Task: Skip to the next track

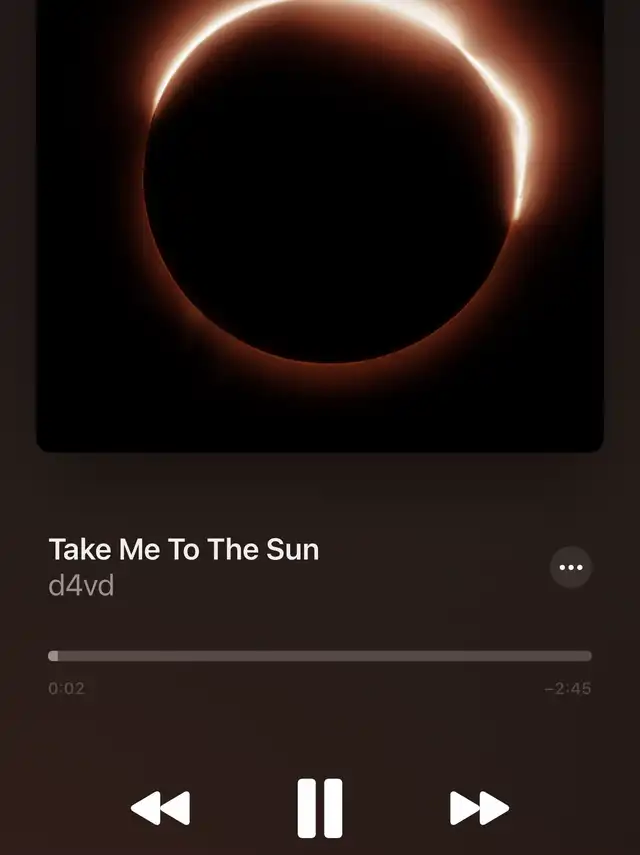Action: tap(479, 807)
